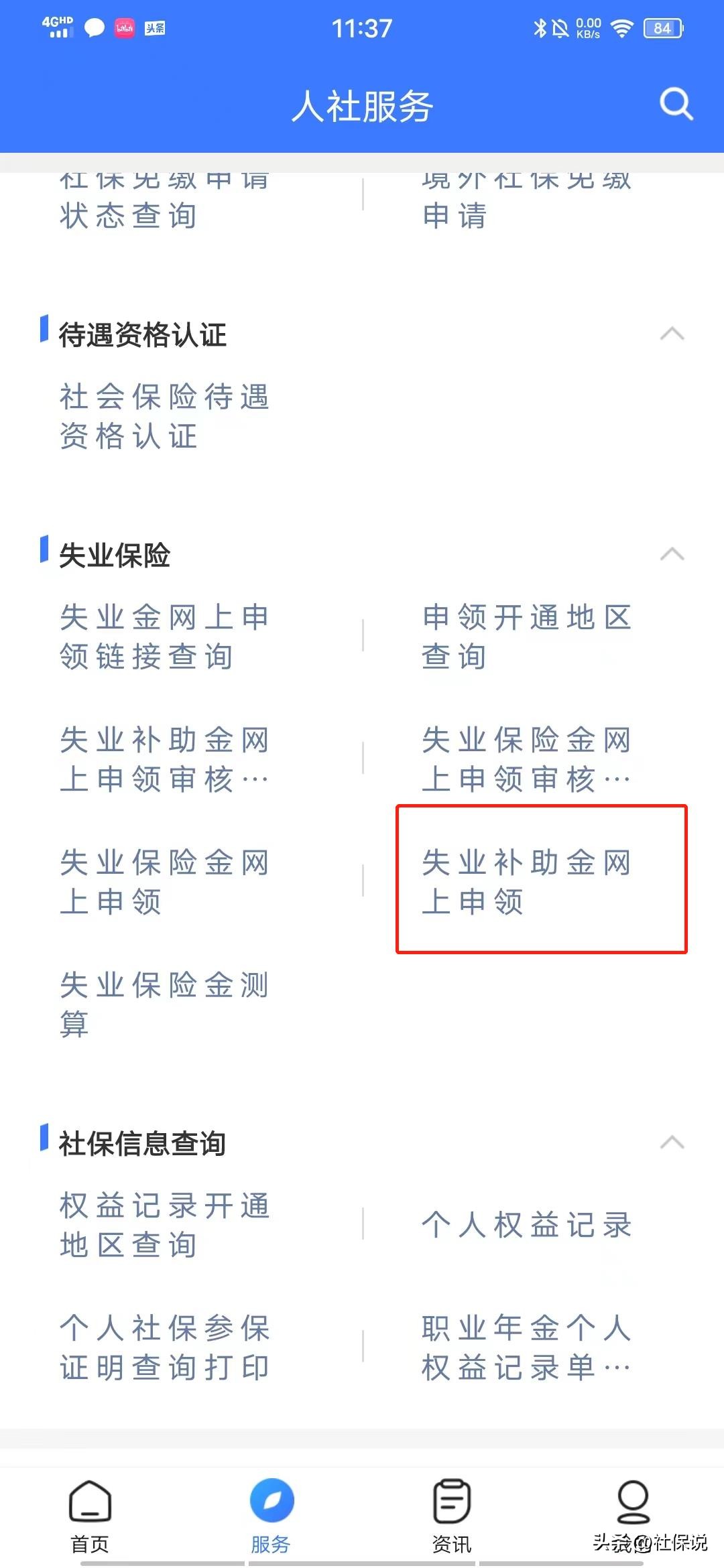Open 失业金网上申领链接查询
This screenshot has width=724, height=1568.
click(163, 637)
